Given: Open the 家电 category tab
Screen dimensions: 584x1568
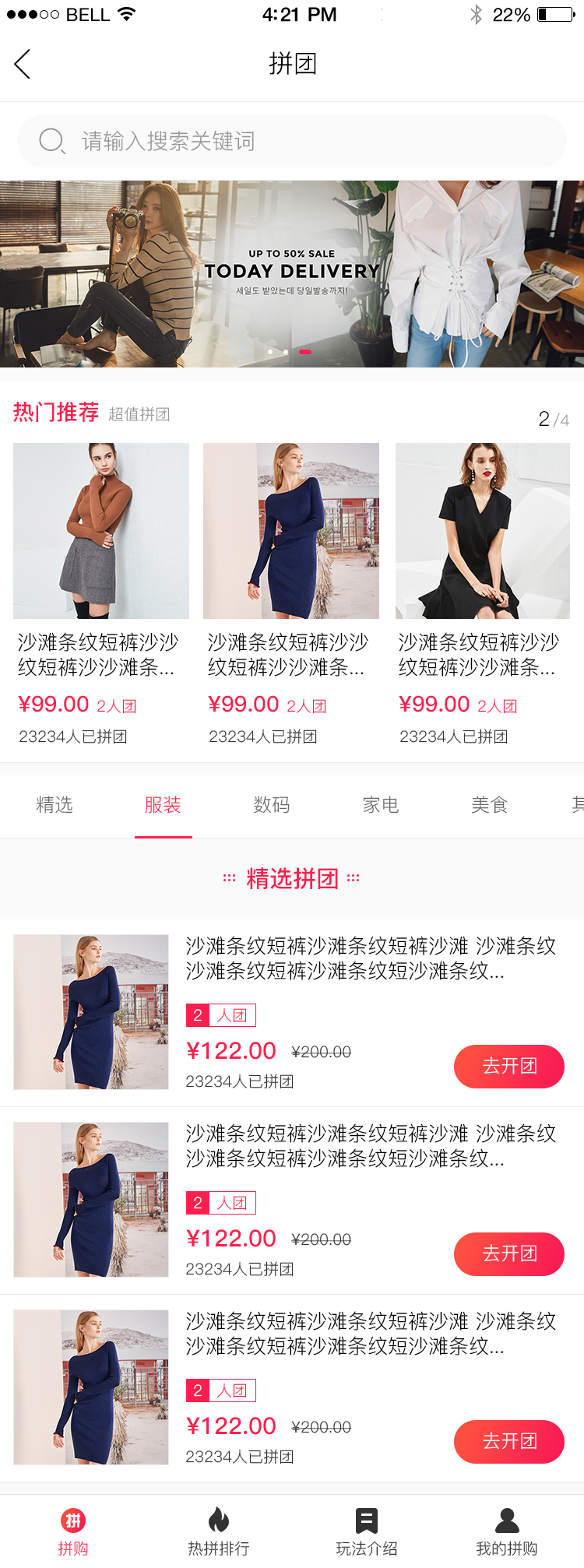Looking at the screenshot, I should (381, 805).
